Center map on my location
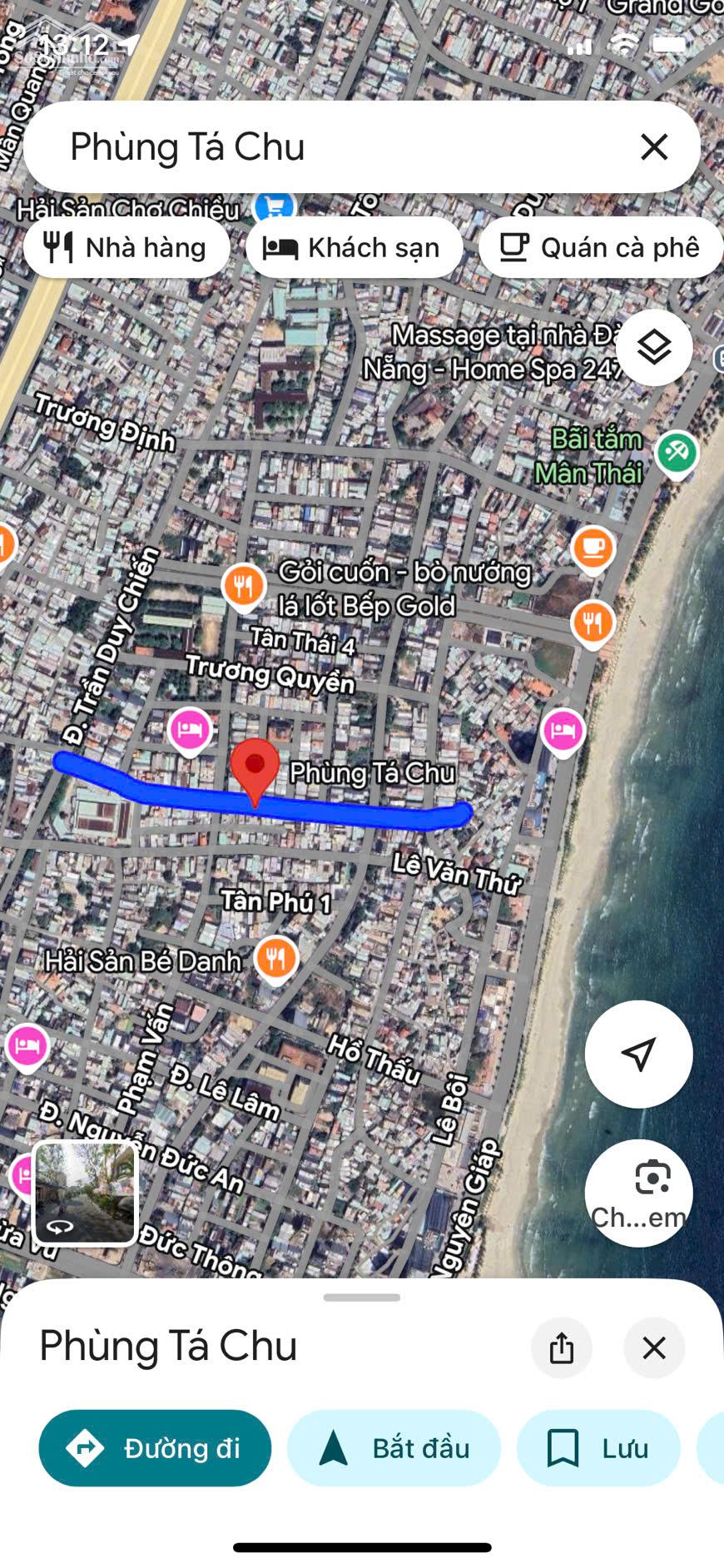This screenshot has width=724, height=1568. (x=638, y=1054)
